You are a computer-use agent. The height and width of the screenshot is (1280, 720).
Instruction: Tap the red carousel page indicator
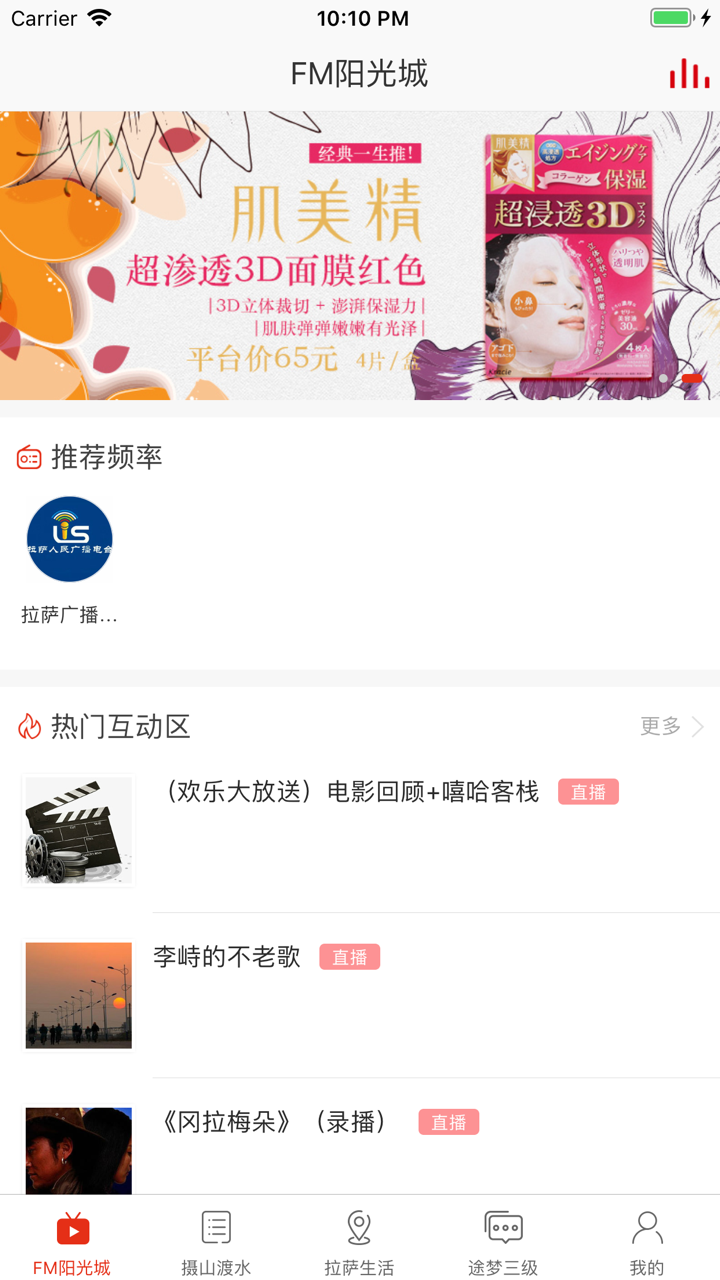click(691, 378)
